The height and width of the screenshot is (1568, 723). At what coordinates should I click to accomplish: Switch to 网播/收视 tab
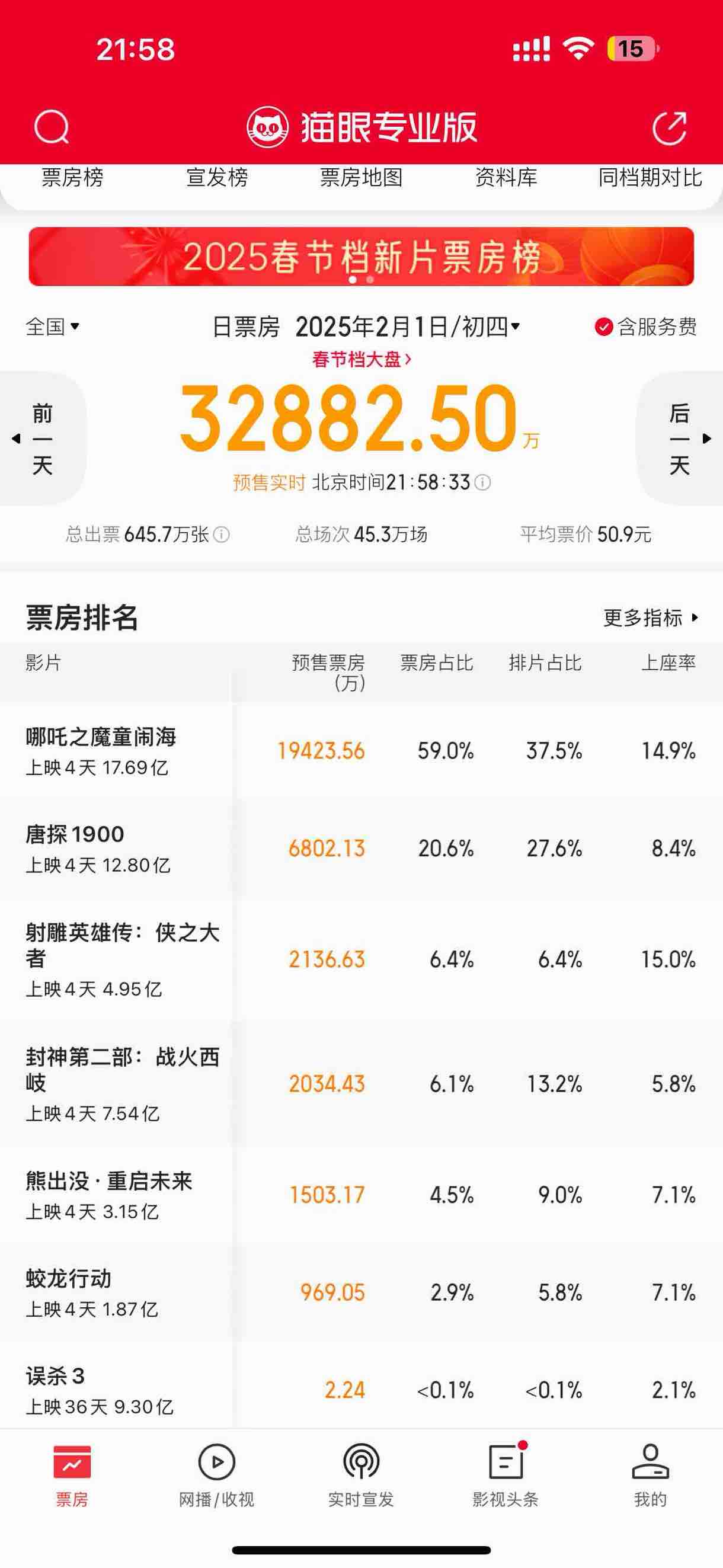(217, 1476)
